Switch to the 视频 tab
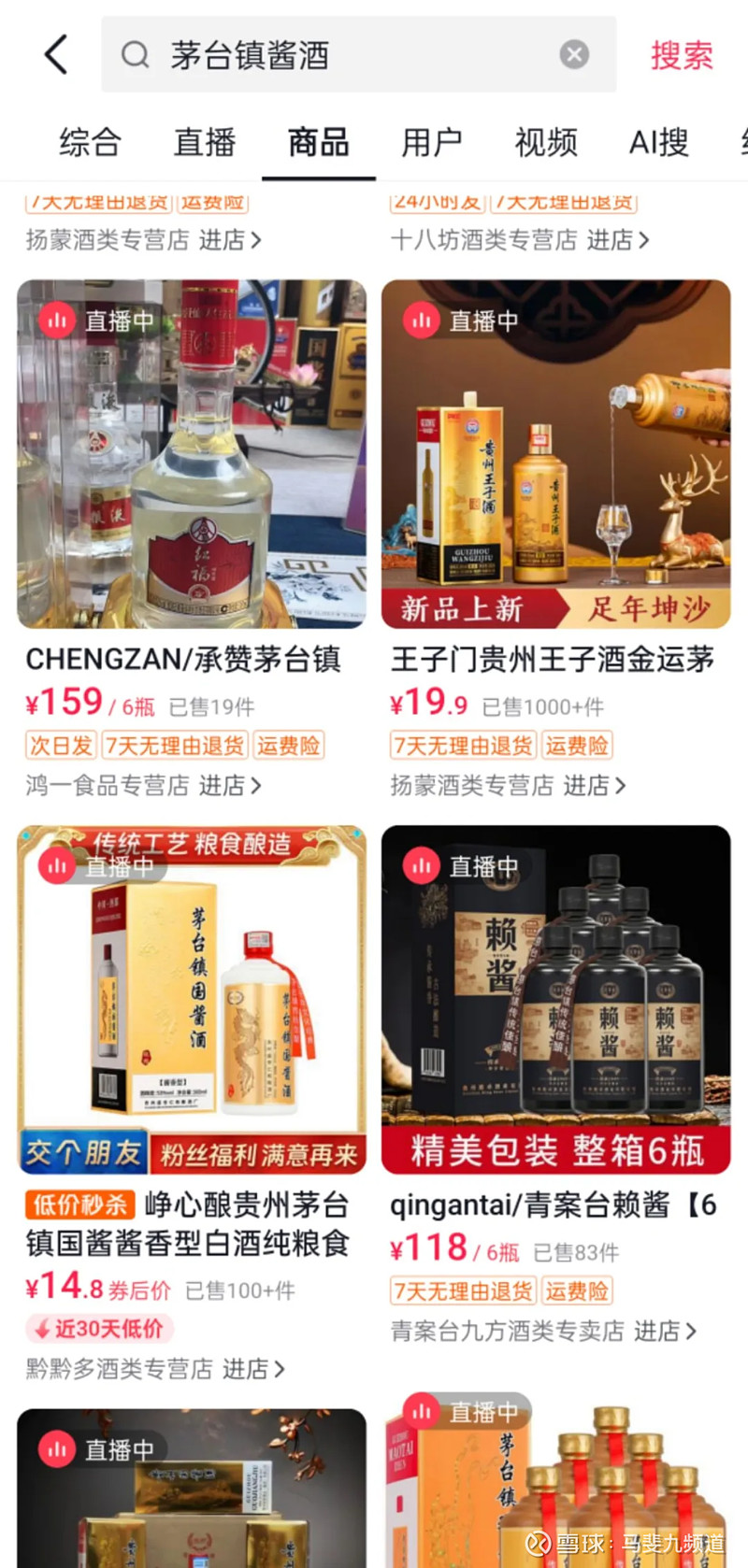The width and height of the screenshot is (748, 1568). [546, 143]
